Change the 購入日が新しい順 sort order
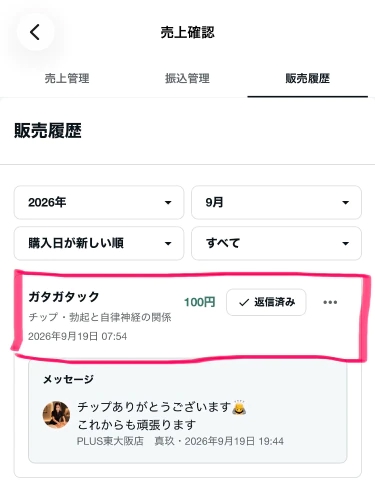This screenshot has height=480, width=375. pos(99,243)
